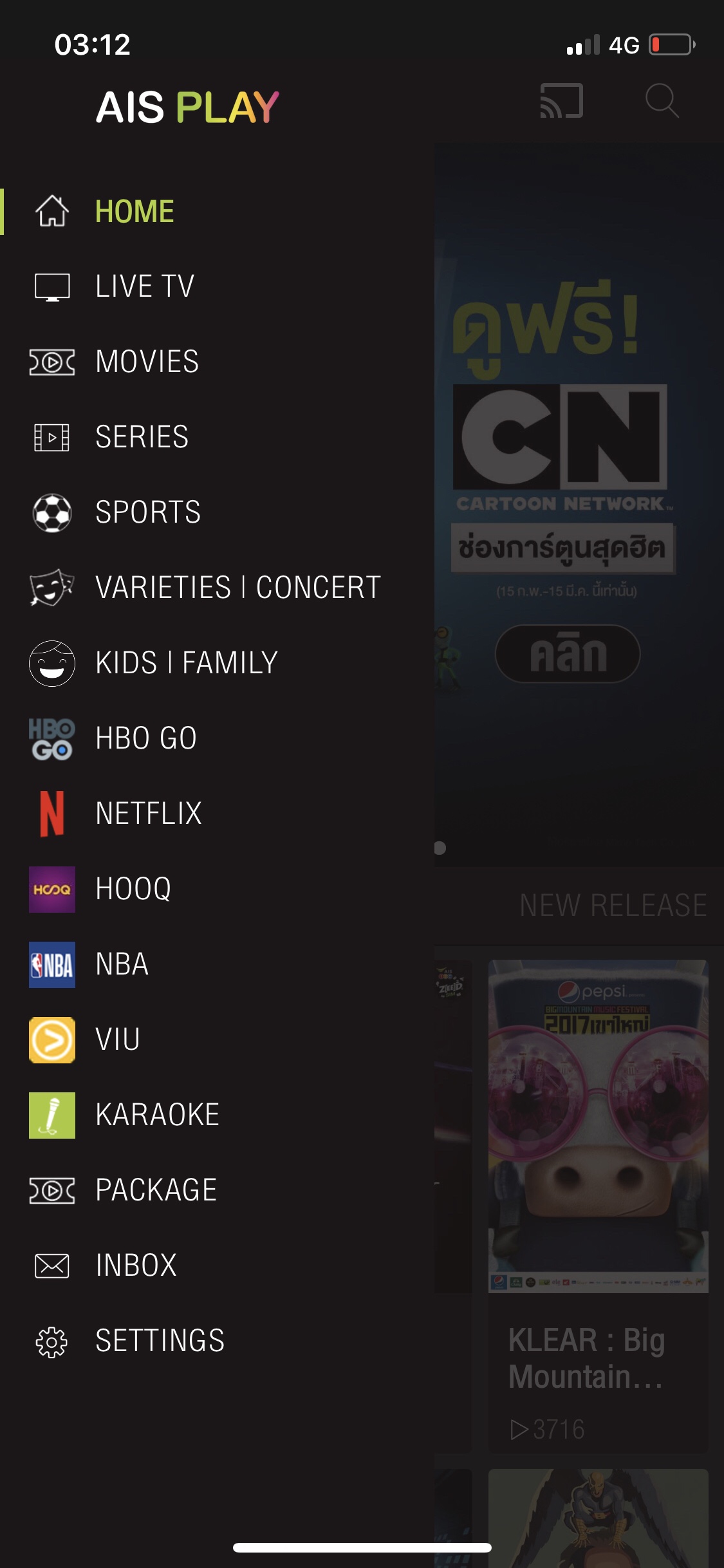This screenshot has height=1568, width=724.
Task: Open the KLEAR : Big Mountain card
Action: coord(598,1204)
